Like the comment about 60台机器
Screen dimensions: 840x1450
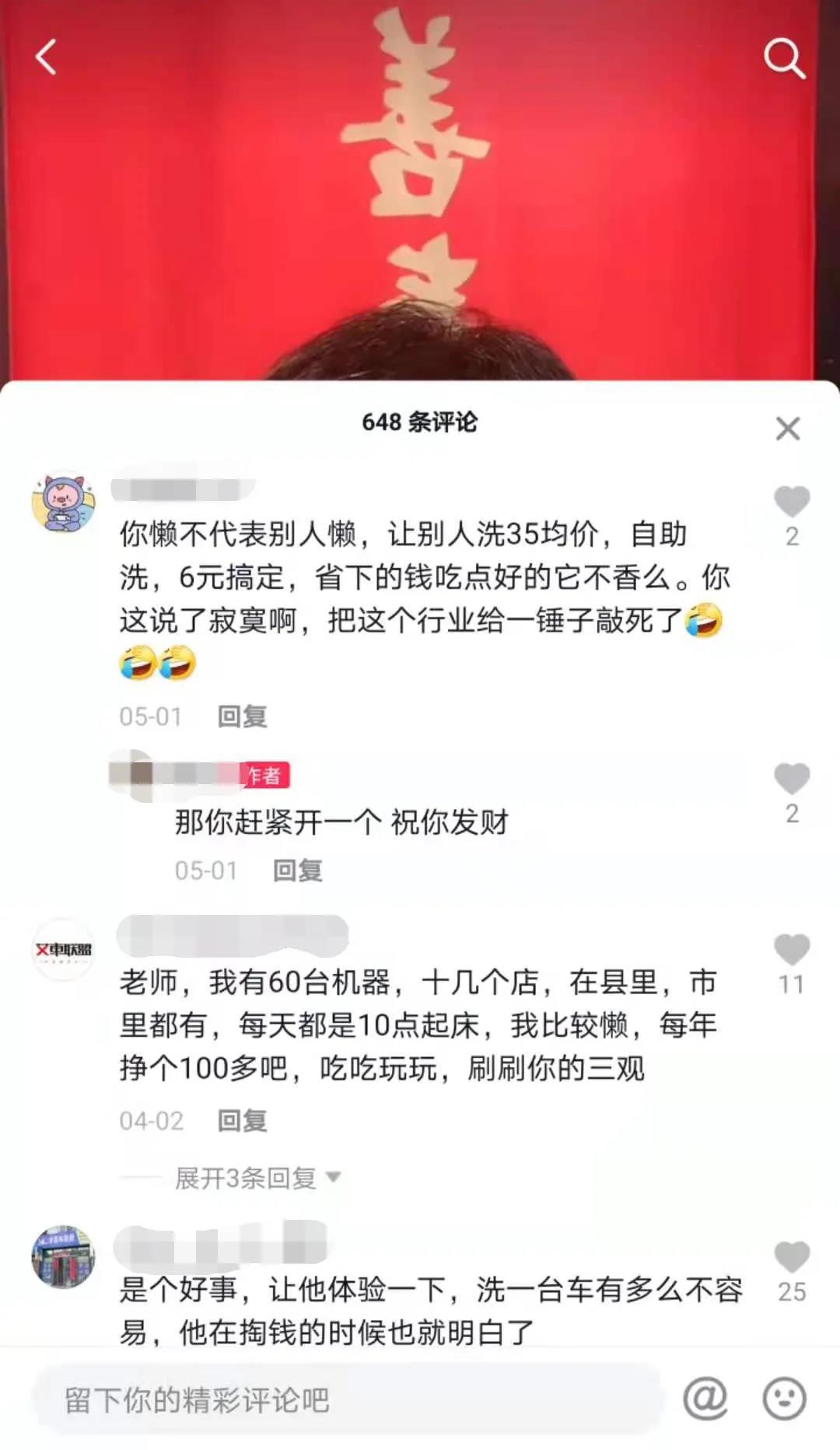pyautogui.click(x=792, y=951)
